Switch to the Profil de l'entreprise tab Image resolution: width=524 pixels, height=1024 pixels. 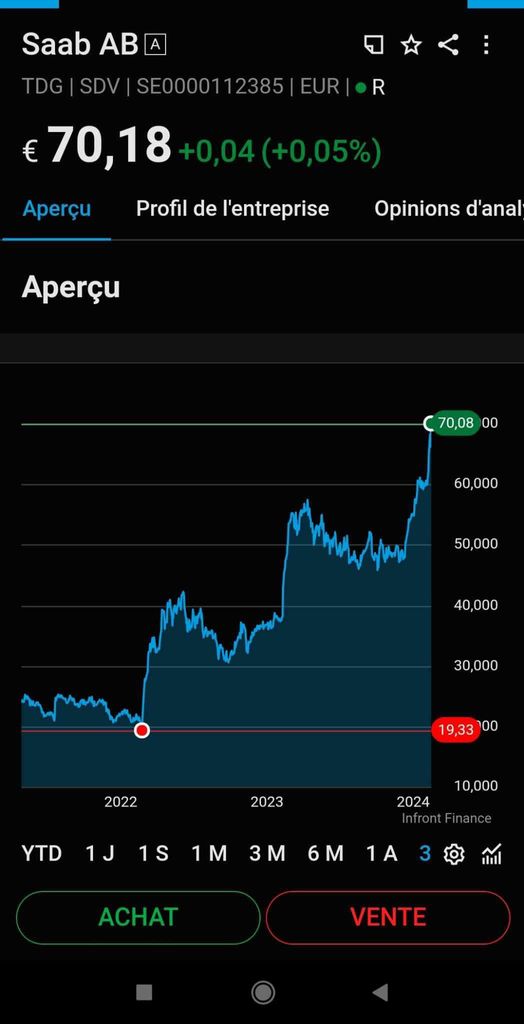tap(233, 209)
